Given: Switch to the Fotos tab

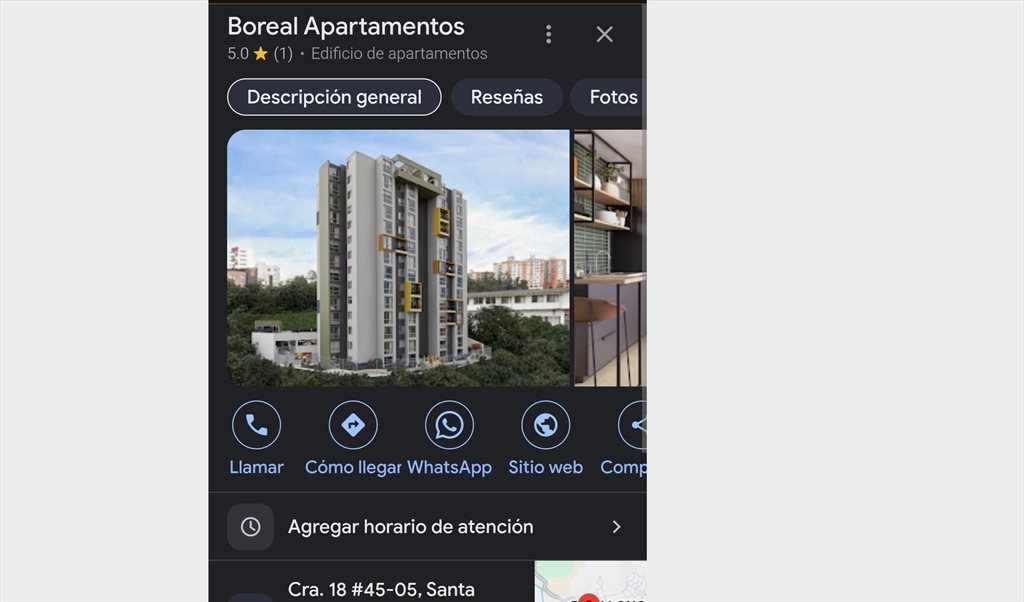Looking at the screenshot, I should pos(612,97).
